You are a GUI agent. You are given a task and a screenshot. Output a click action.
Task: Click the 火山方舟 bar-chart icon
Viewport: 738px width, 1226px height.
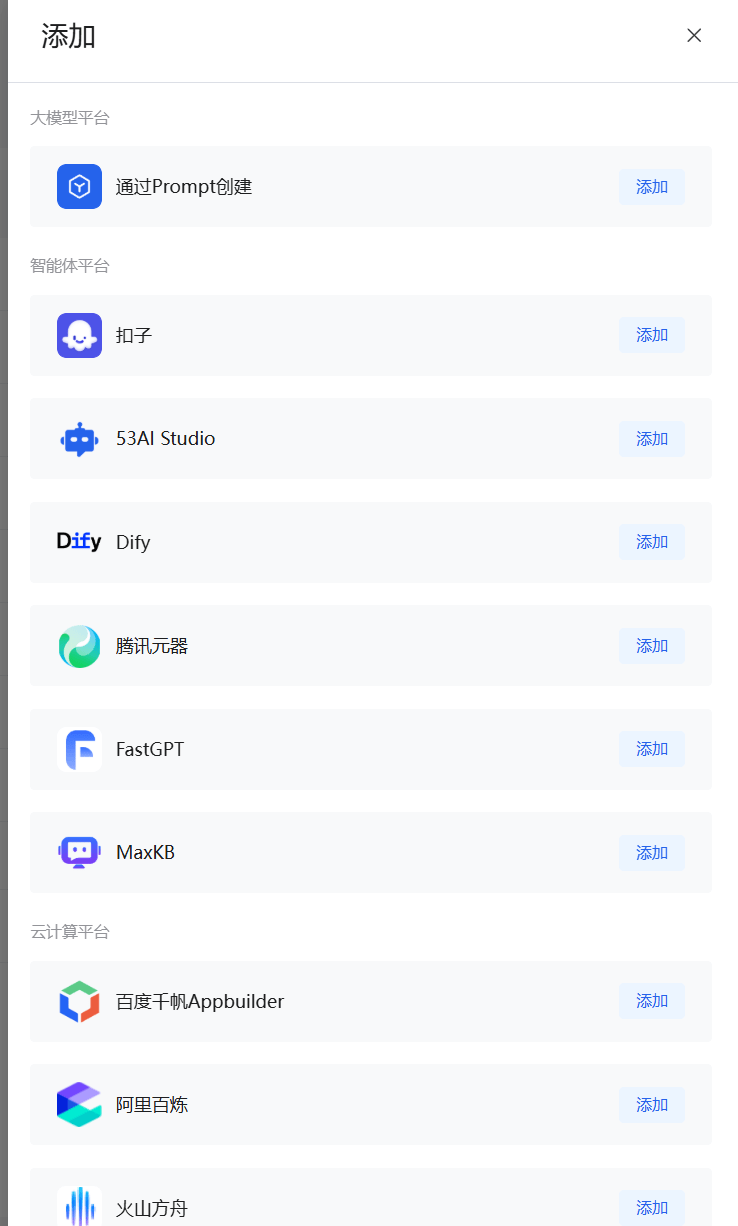tap(79, 1207)
